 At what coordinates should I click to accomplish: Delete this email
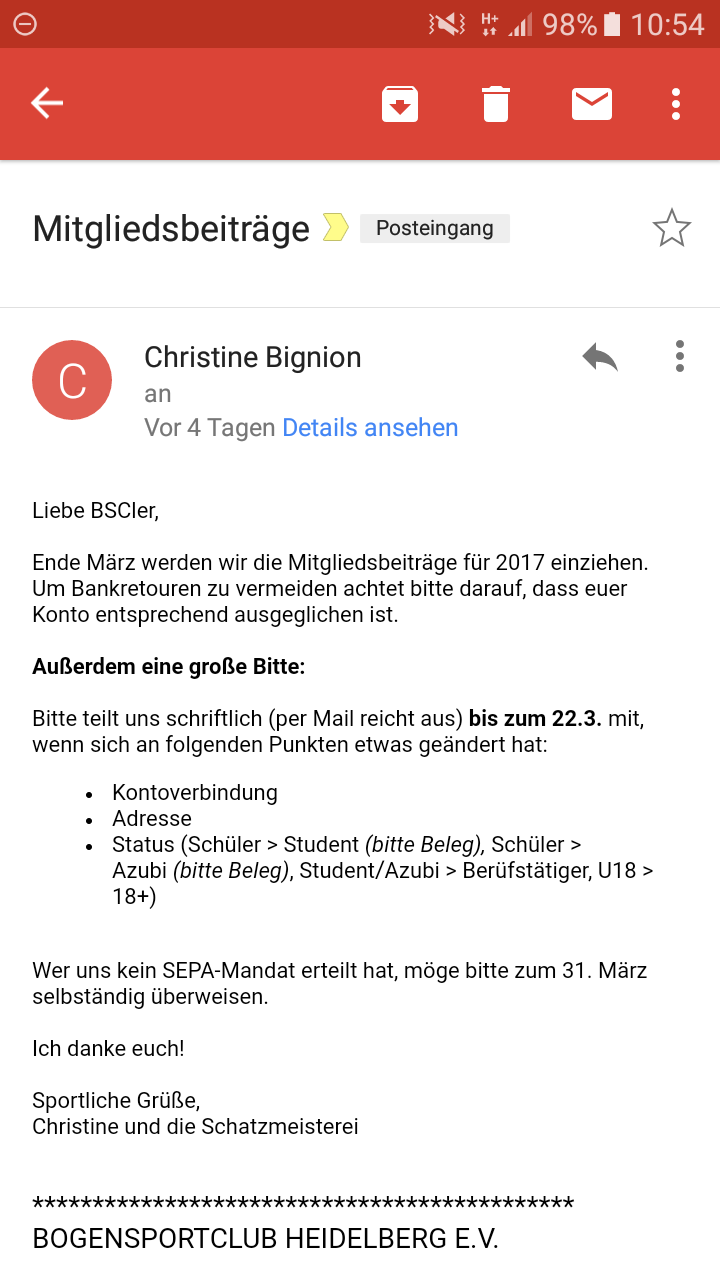click(x=496, y=104)
